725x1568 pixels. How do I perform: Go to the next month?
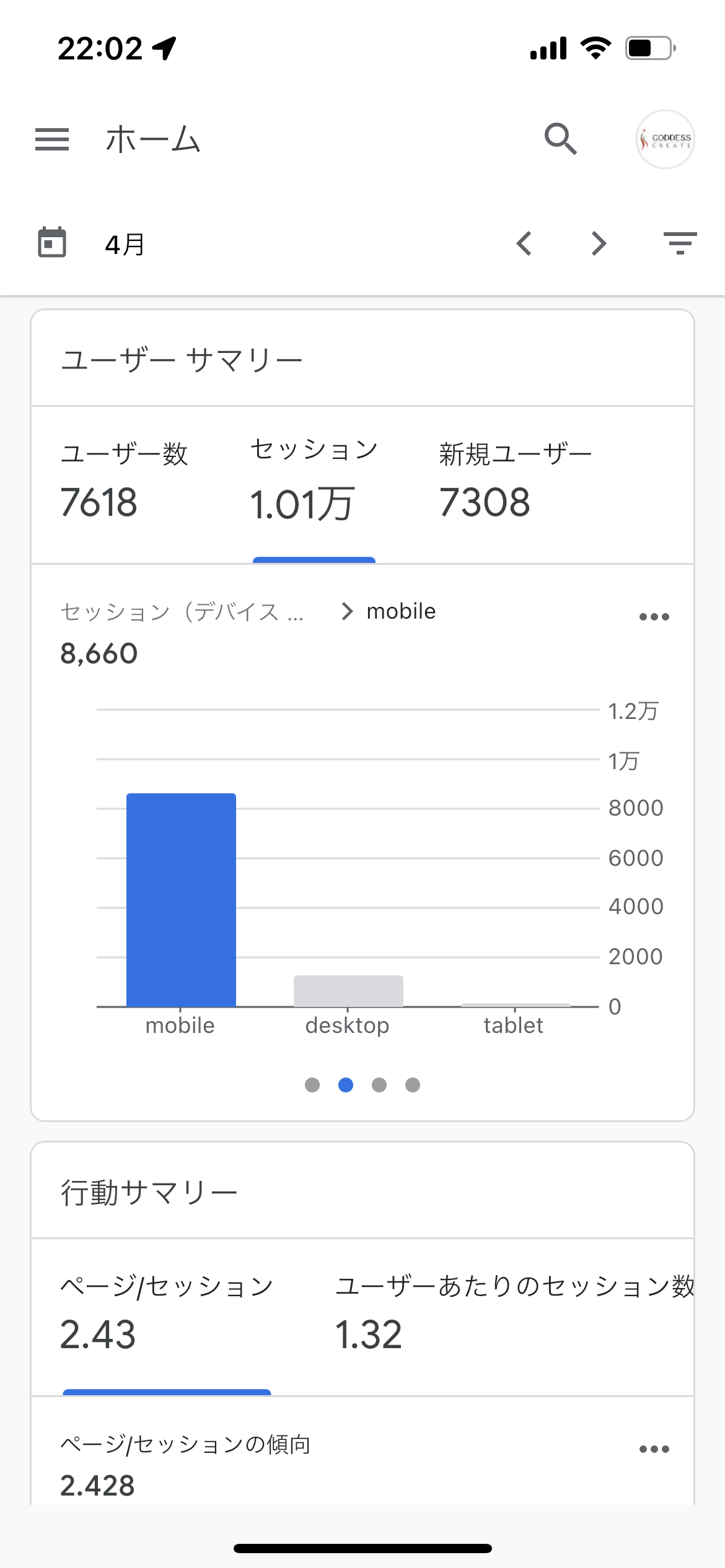pyautogui.click(x=599, y=243)
